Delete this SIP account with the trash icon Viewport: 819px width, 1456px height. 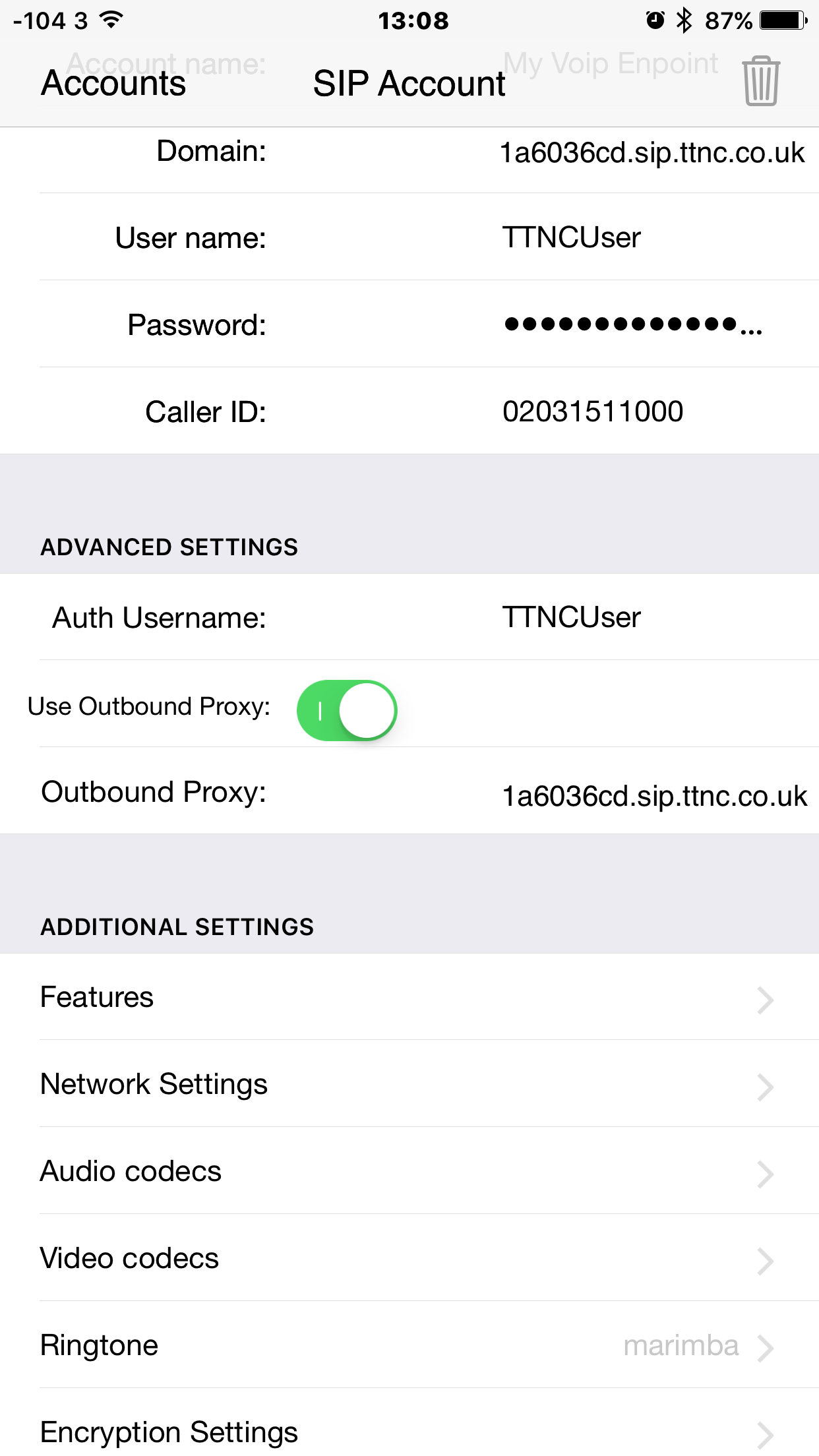pyautogui.click(x=761, y=81)
